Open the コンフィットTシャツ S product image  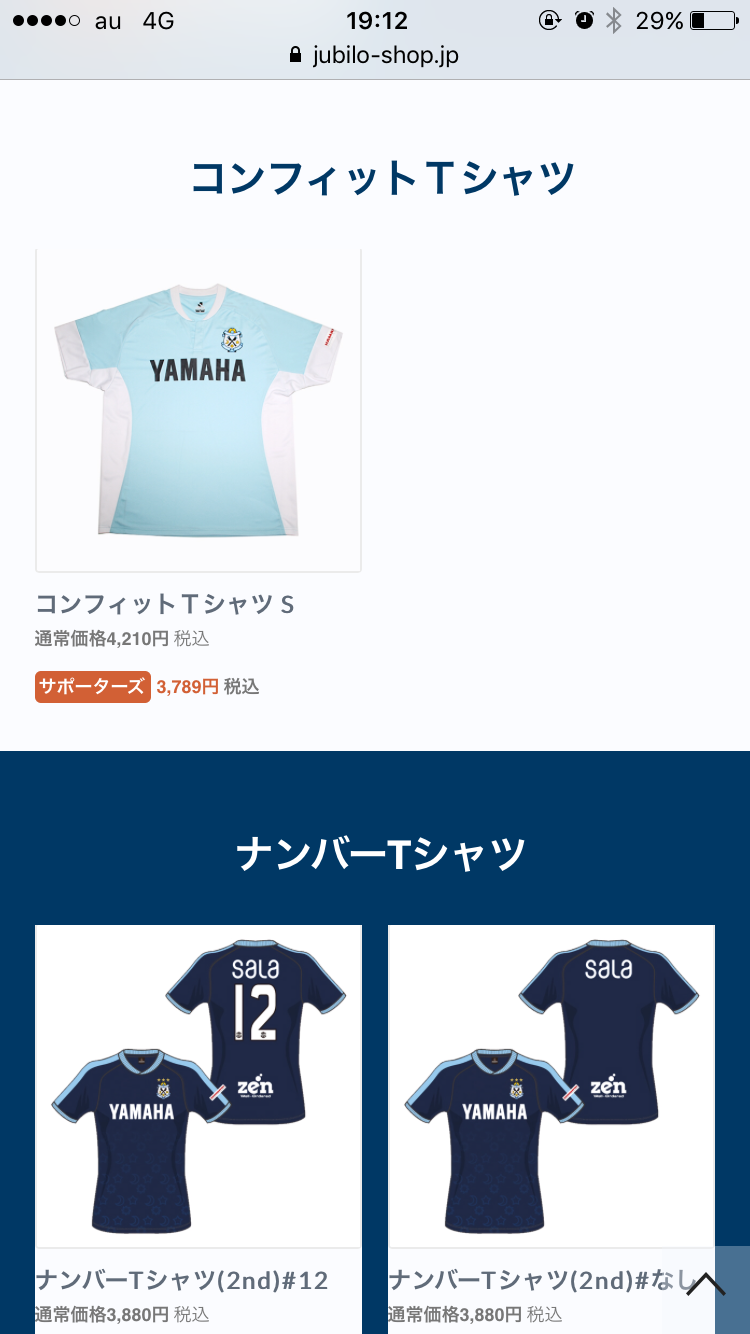pyautogui.click(x=198, y=410)
